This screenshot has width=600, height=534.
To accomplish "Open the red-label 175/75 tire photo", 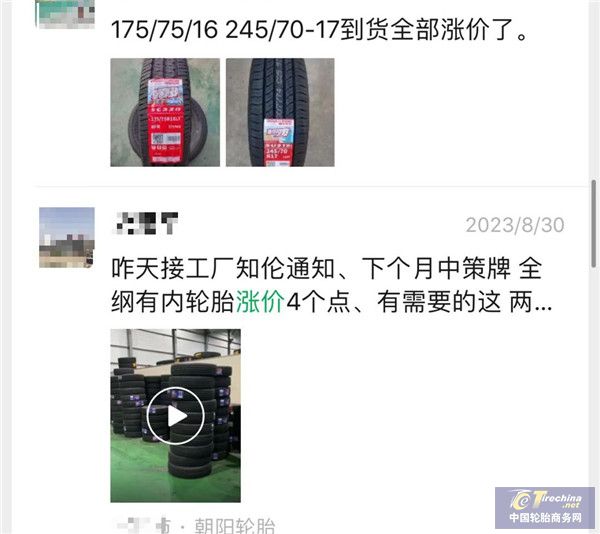I will [164, 112].
